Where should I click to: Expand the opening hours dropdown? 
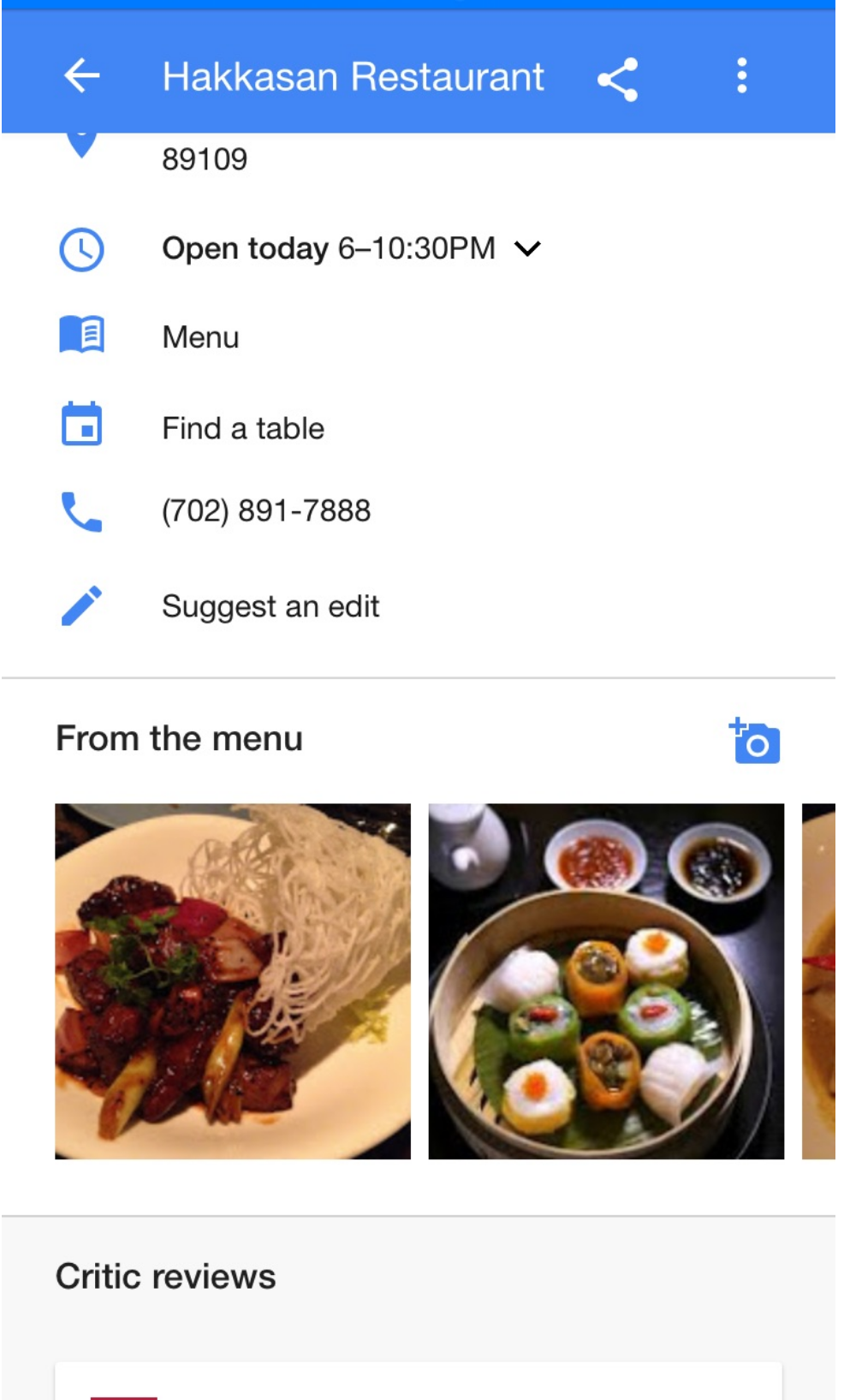tap(527, 249)
